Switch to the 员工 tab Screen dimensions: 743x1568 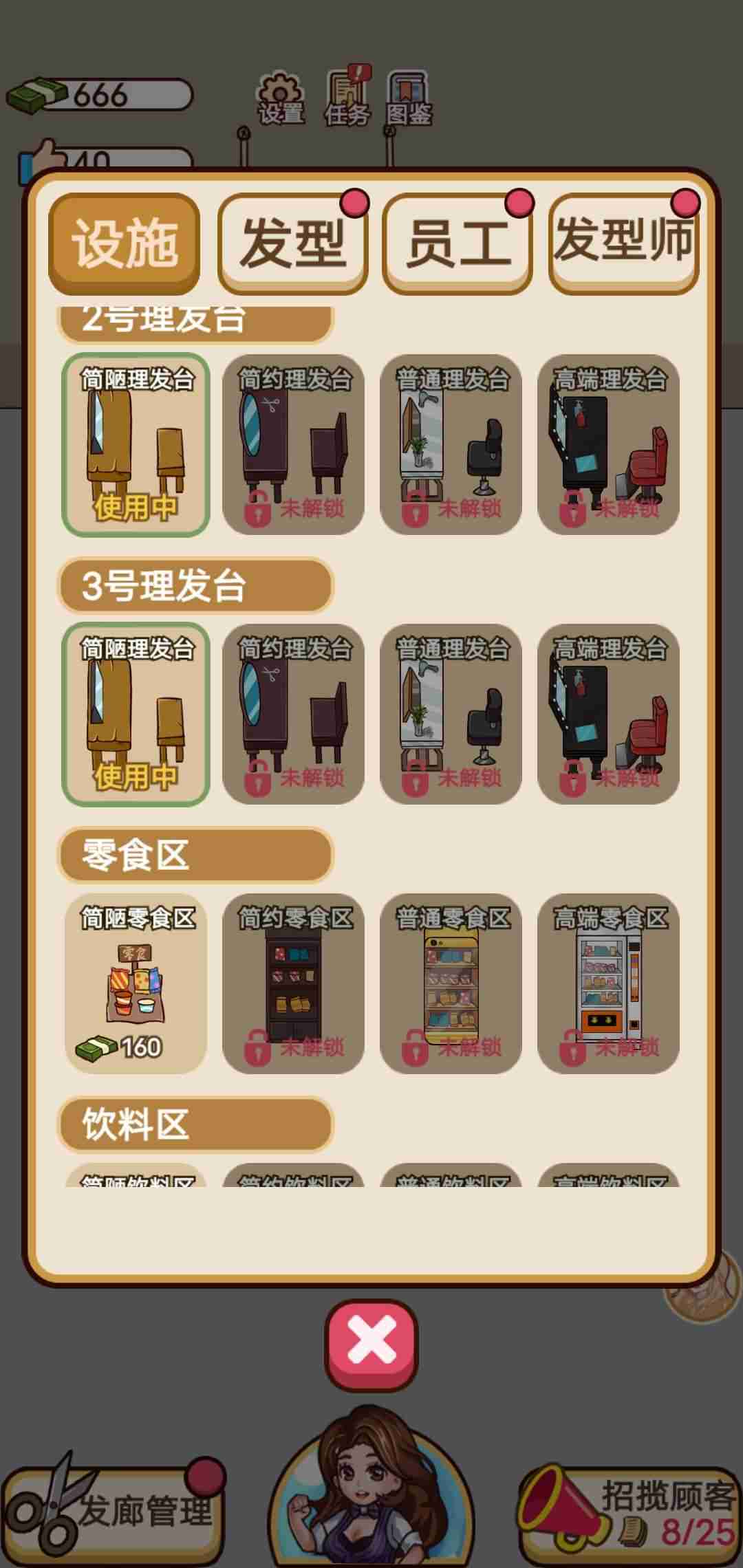(457, 243)
